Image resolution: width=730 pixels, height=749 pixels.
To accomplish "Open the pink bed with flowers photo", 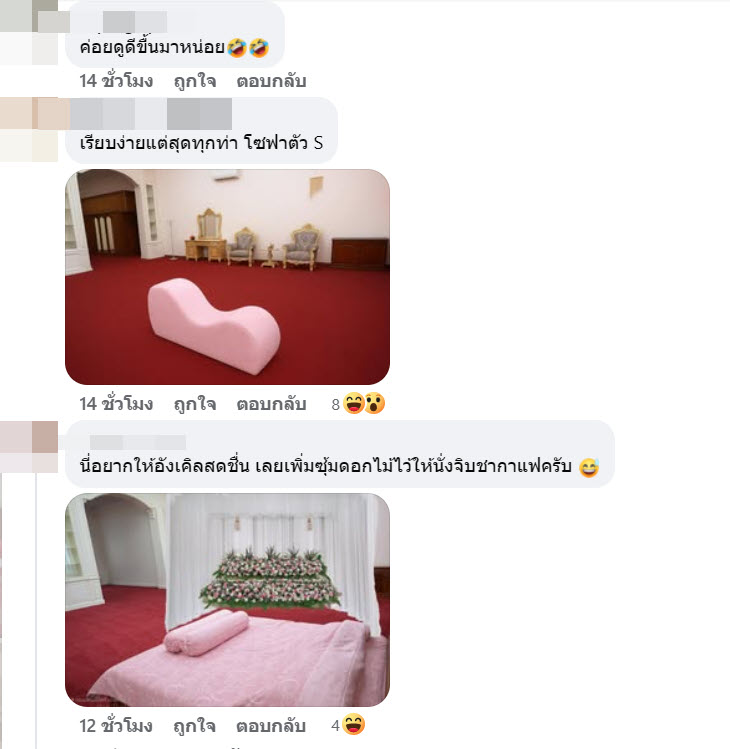I will (227, 600).
